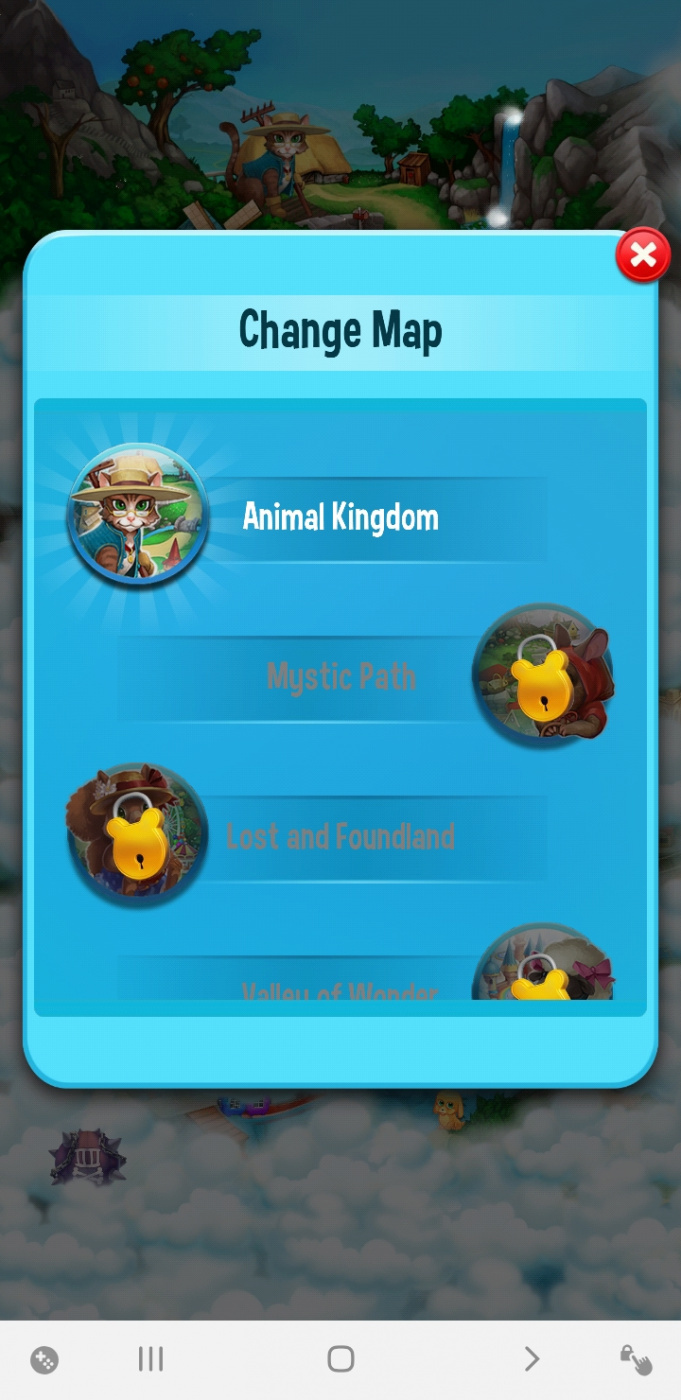Open the game tools icon in navigation bar
The image size is (681, 1400).
pos(44,1359)
